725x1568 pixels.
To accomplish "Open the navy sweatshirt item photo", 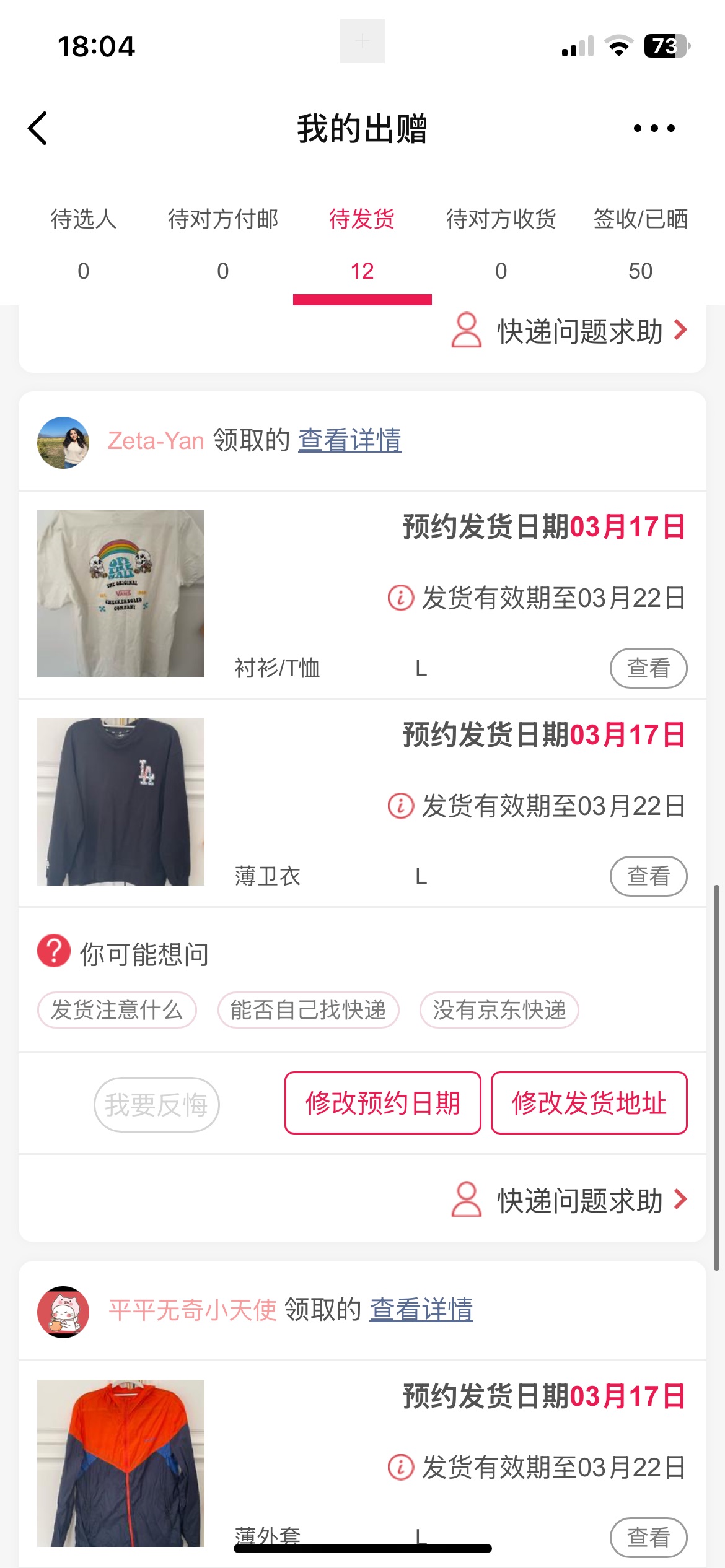I will click(121, 801).
